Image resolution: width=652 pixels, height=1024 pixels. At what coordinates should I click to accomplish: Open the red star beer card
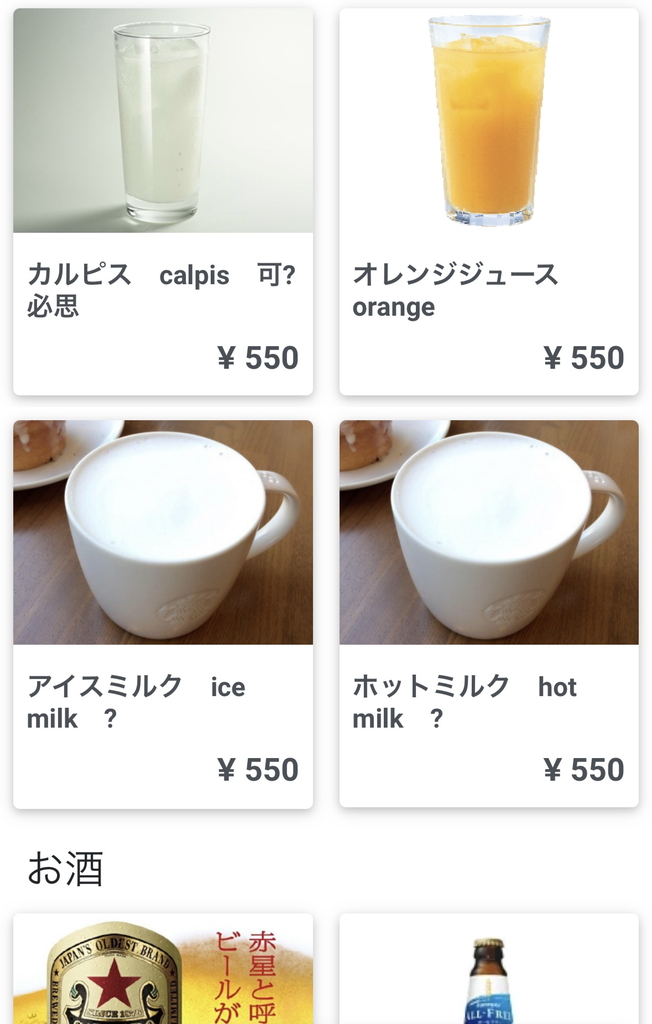(x=162, y=970)
